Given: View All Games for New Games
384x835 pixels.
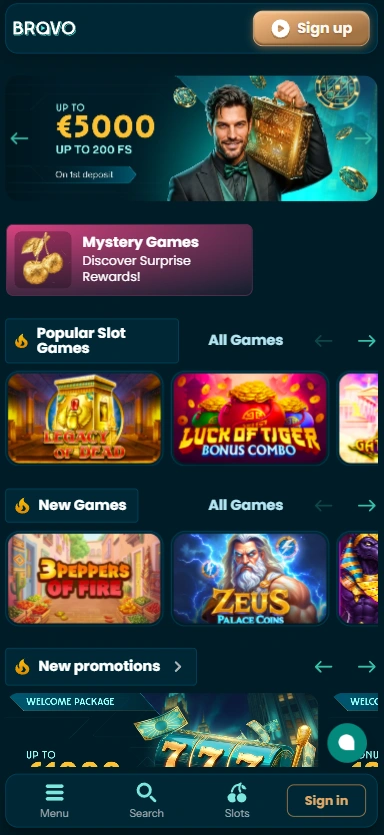Looking at the screenshot, I should coord(246,505).
